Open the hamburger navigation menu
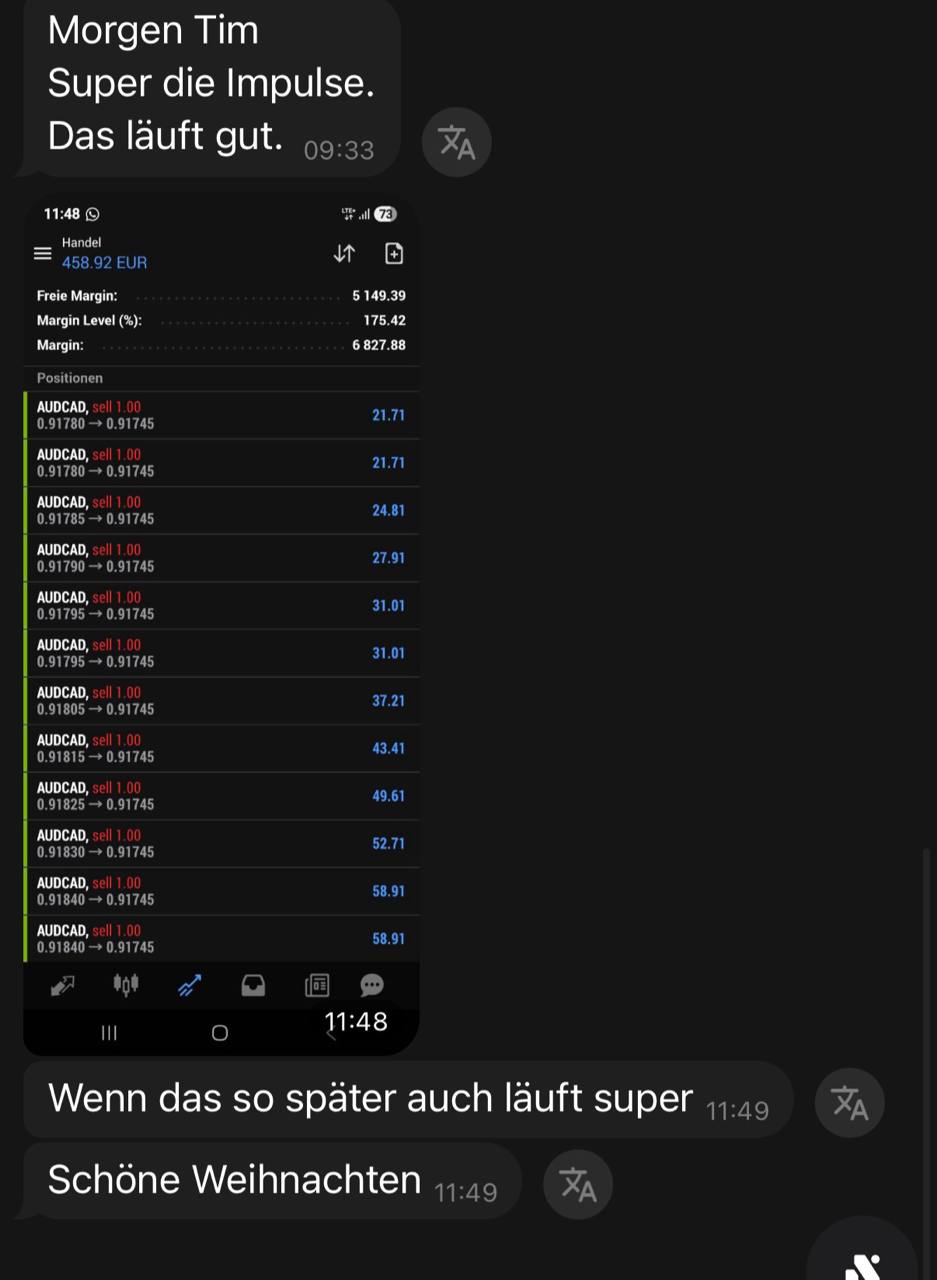 (42, 253)
